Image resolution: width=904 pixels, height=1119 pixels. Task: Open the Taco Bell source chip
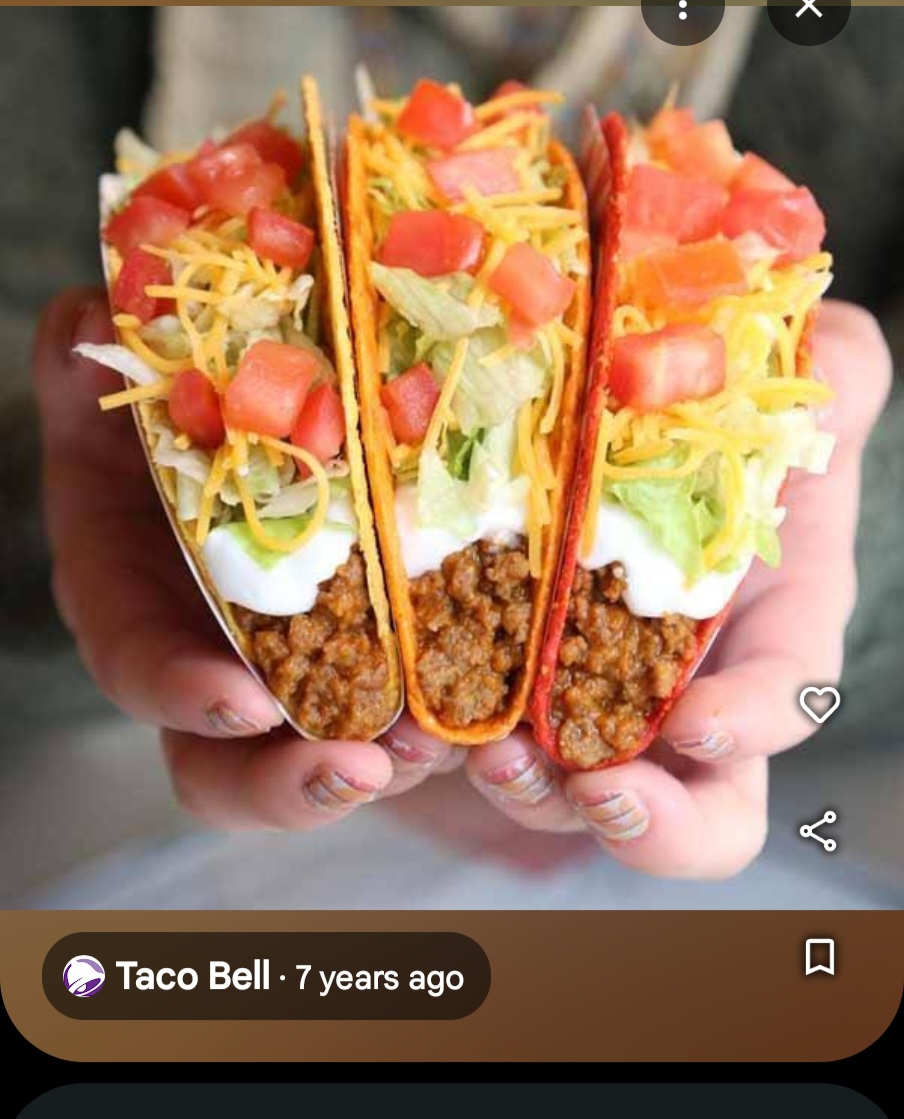[266, 976]
